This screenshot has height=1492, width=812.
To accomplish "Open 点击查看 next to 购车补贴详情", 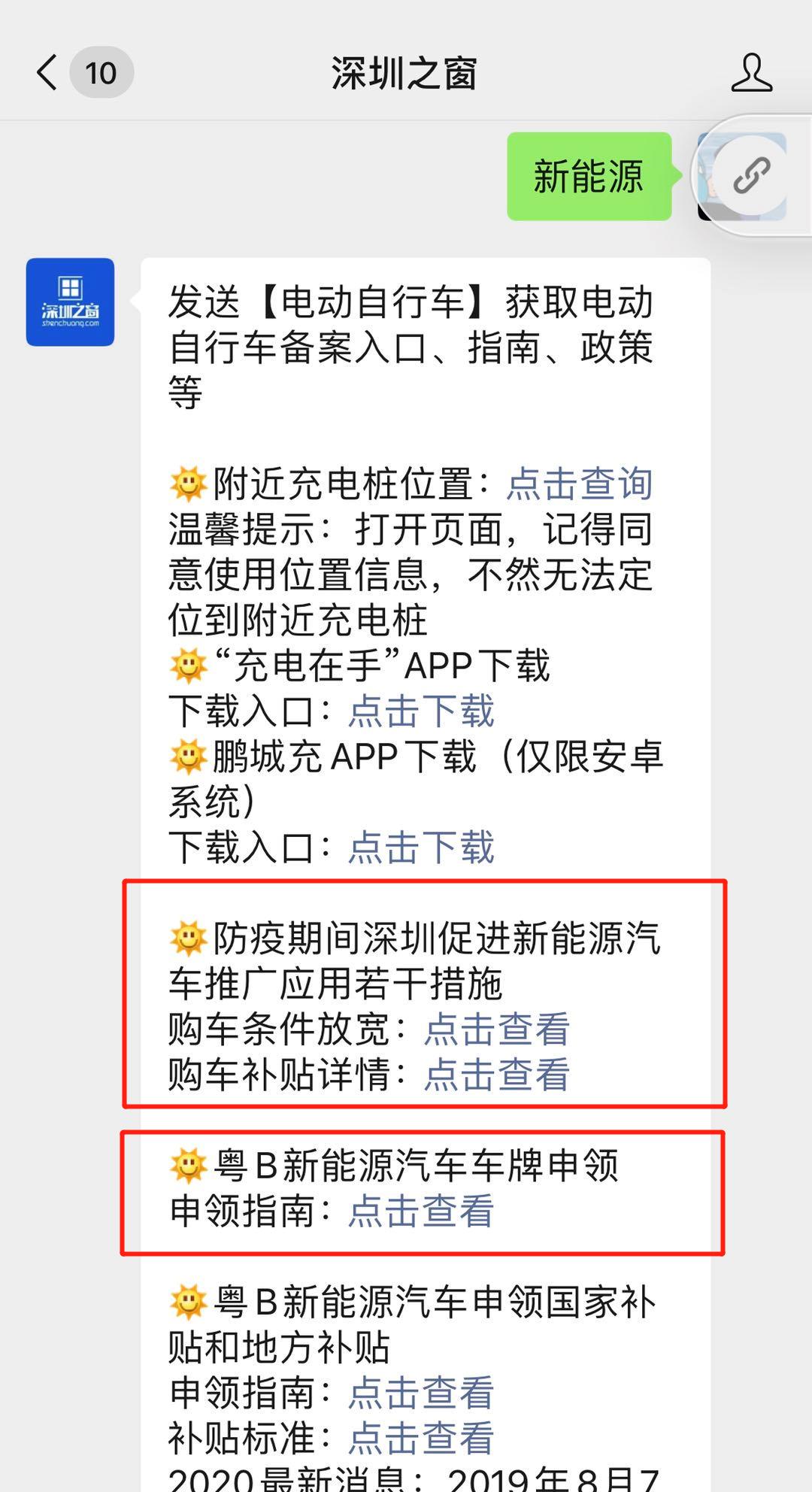I will point(497,1074).
